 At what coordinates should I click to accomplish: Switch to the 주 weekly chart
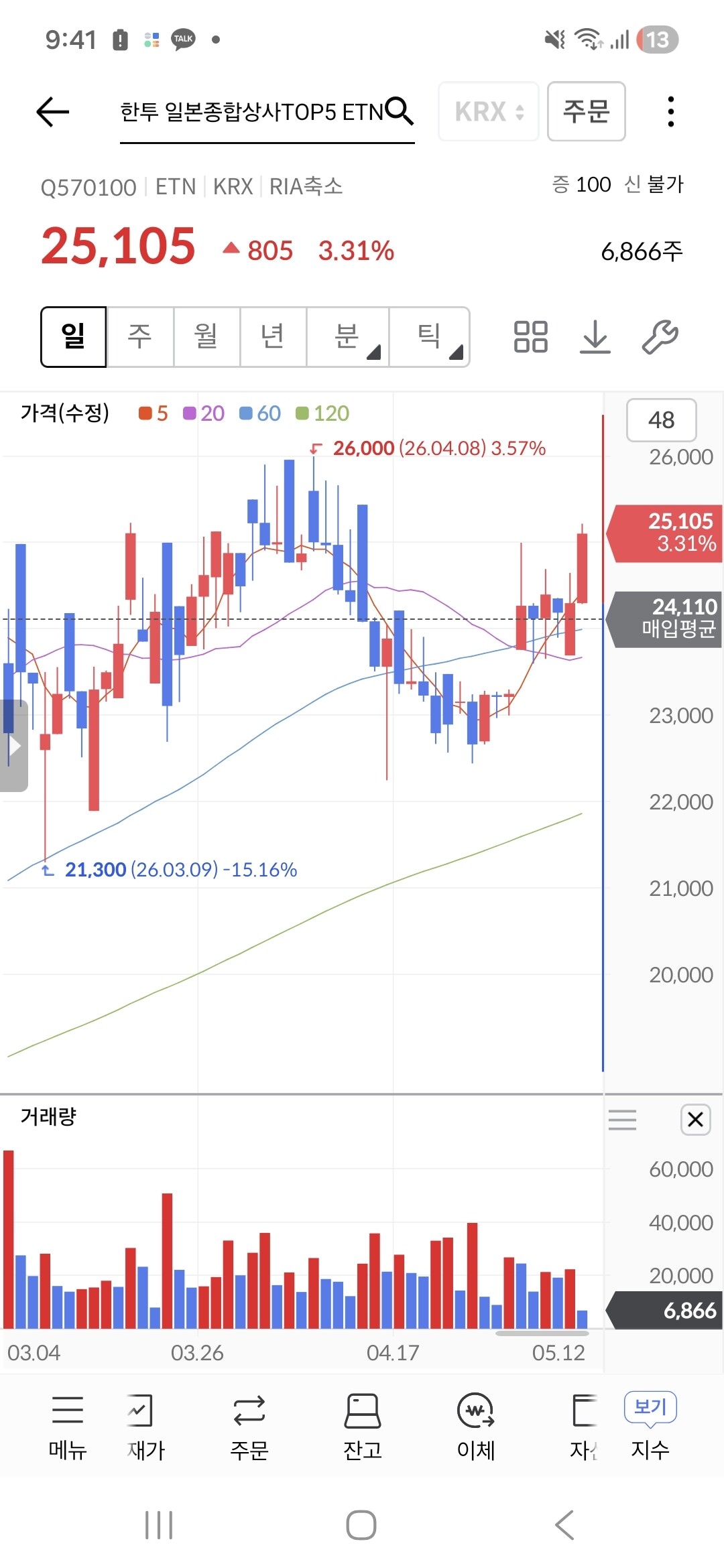[140, 336]
